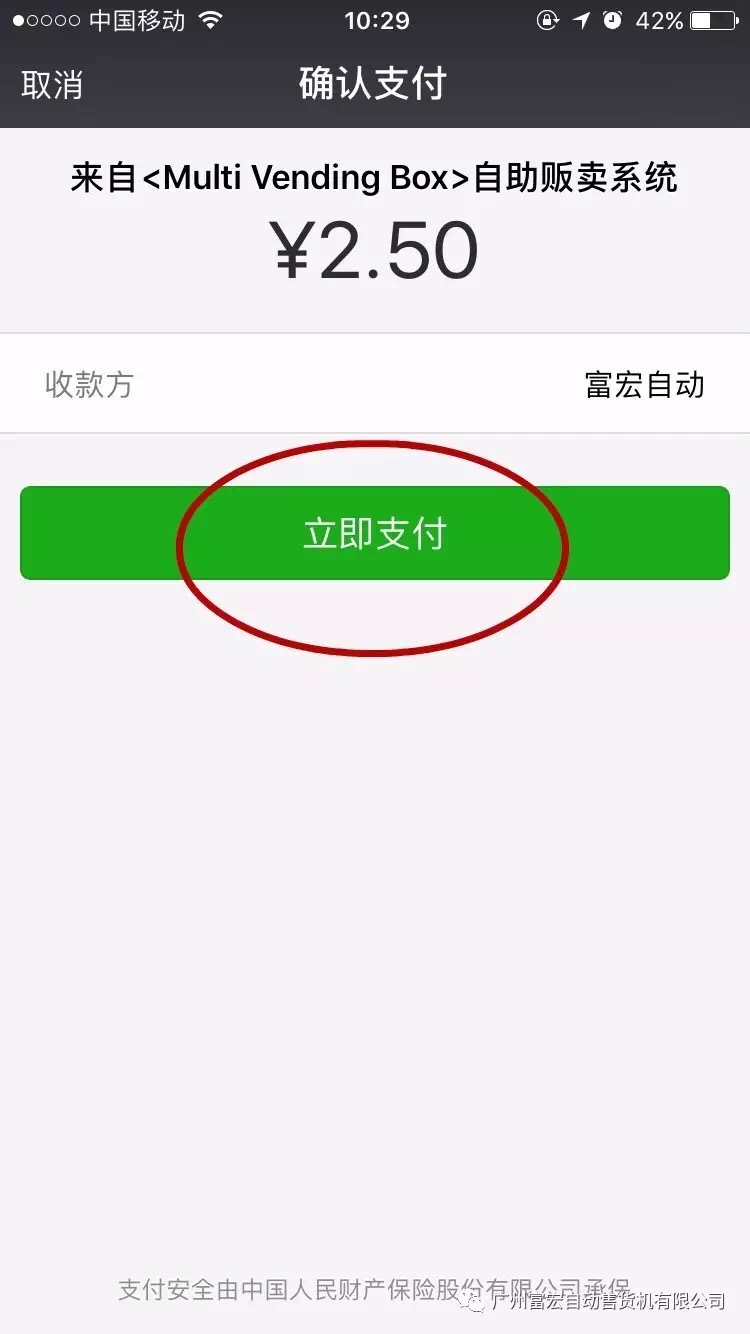Tap the green 立即支付 button
The height and width of the screenshot is (1334, 750).
tap(375, 533)
